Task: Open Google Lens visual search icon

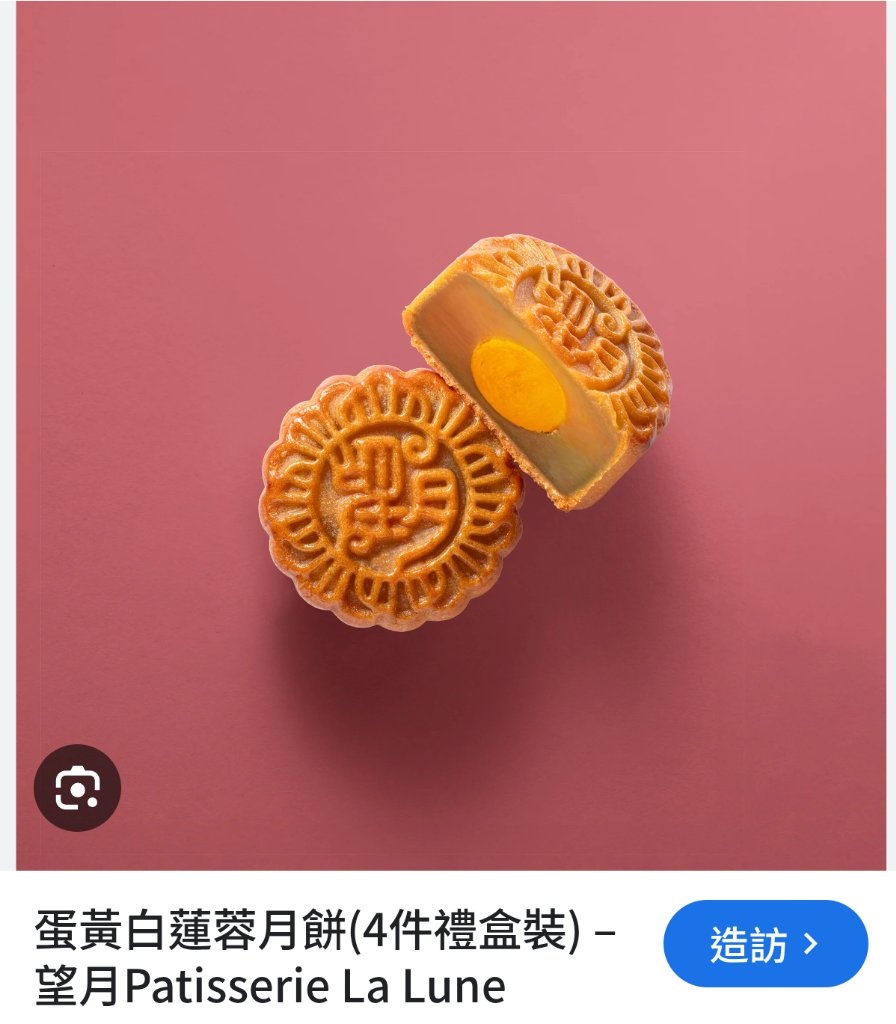Action: pos(77,789)
